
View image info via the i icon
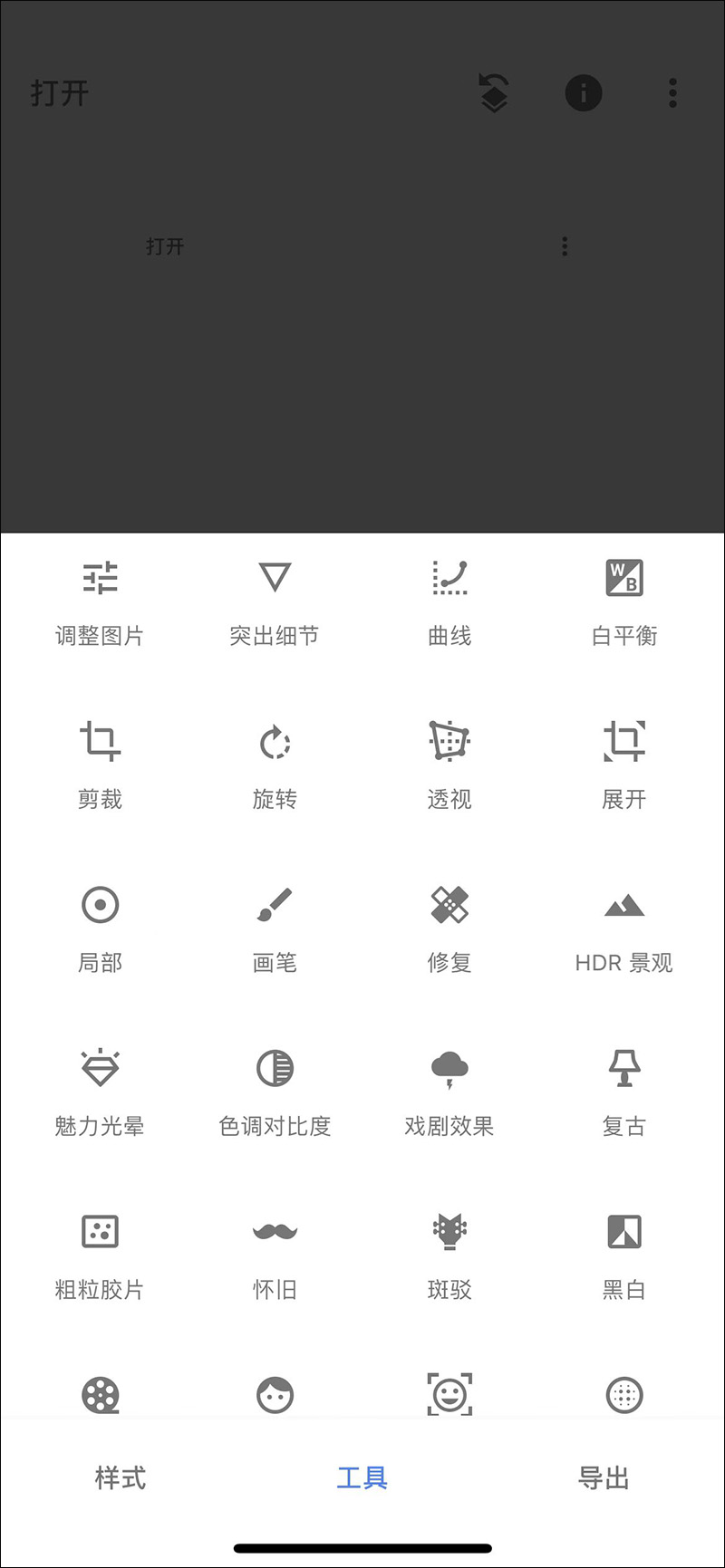tap(584, 93)
